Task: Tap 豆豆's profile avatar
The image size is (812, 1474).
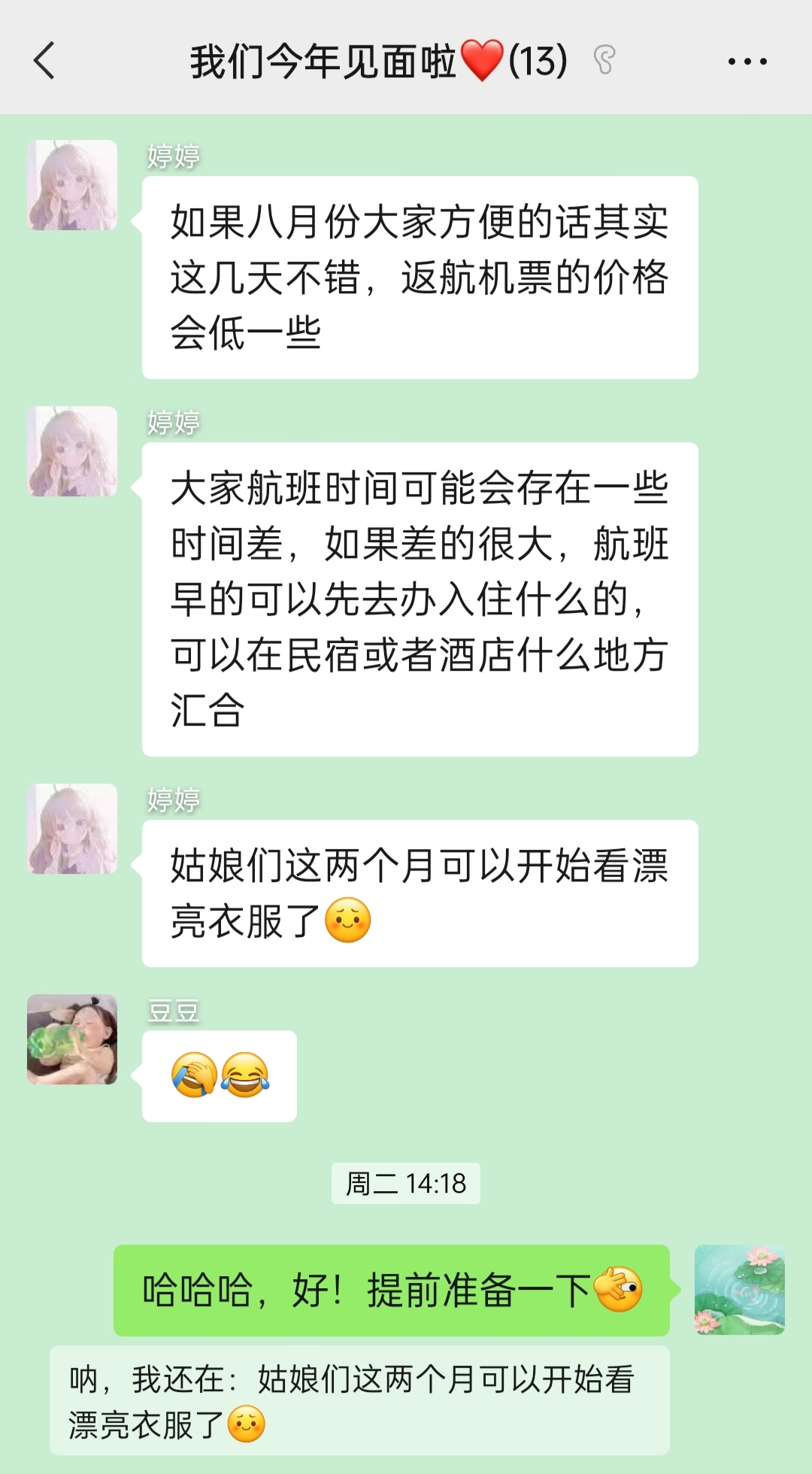Action: coord(72,1039)
